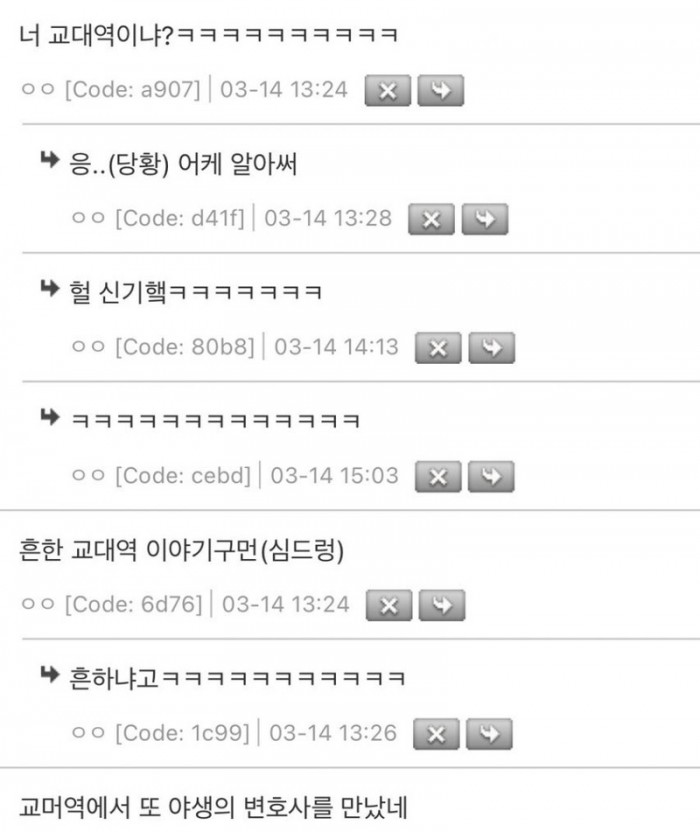
Task: Delete the comment with Code d41f
Action: 433,220
